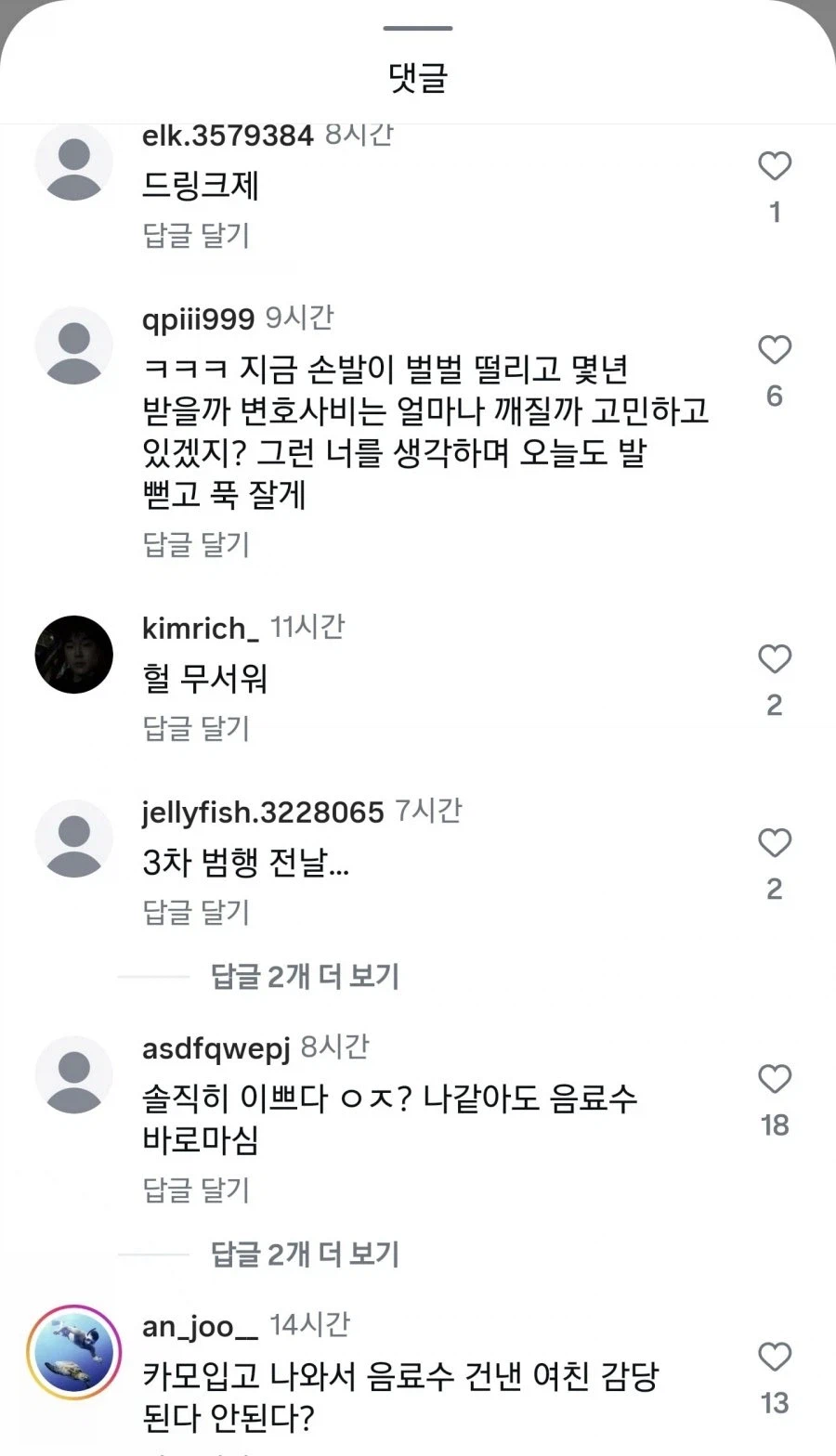836x1456 pixels.
Task: Reply to asdfqwepj's comment
Action: point(196,1189)
